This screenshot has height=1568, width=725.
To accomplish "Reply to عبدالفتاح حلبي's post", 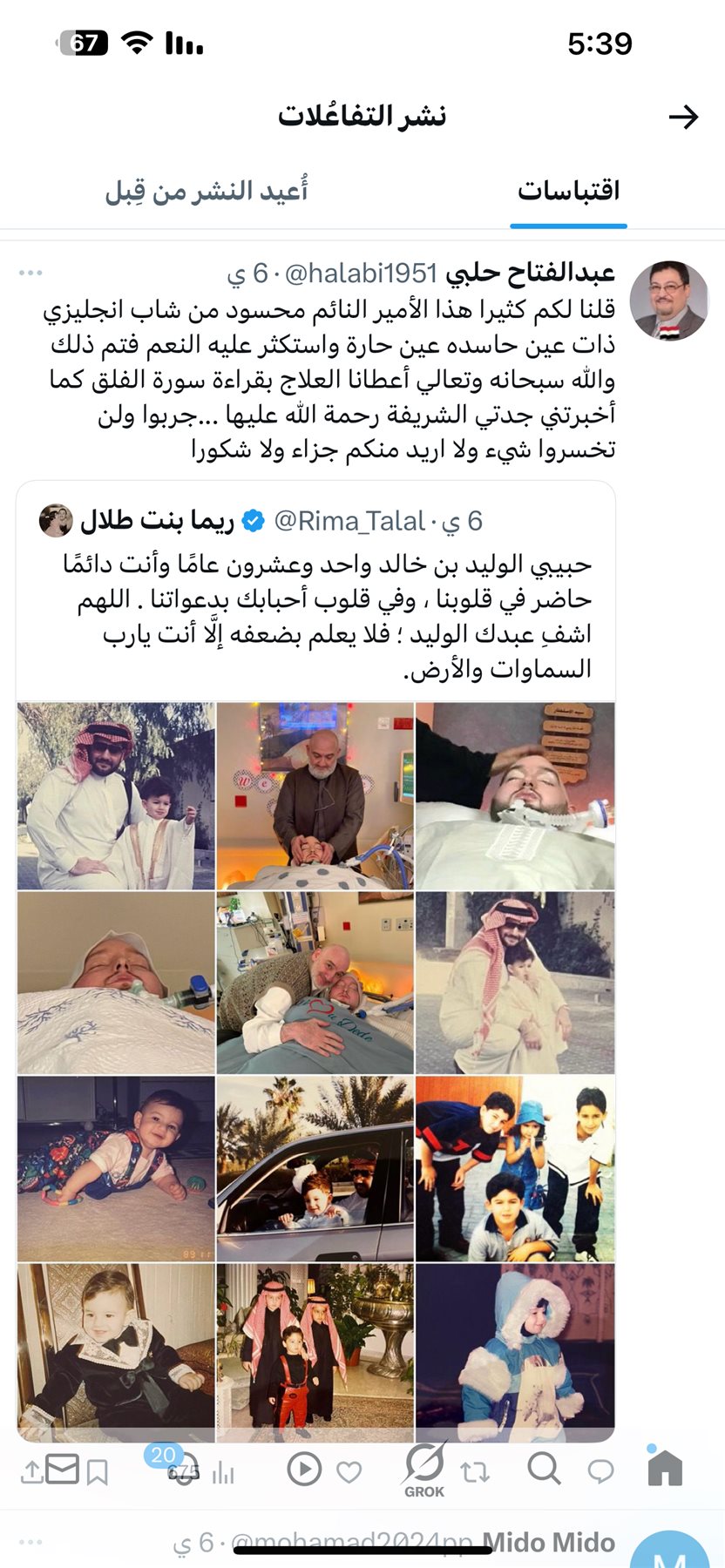I will [x=600, y=1471].
